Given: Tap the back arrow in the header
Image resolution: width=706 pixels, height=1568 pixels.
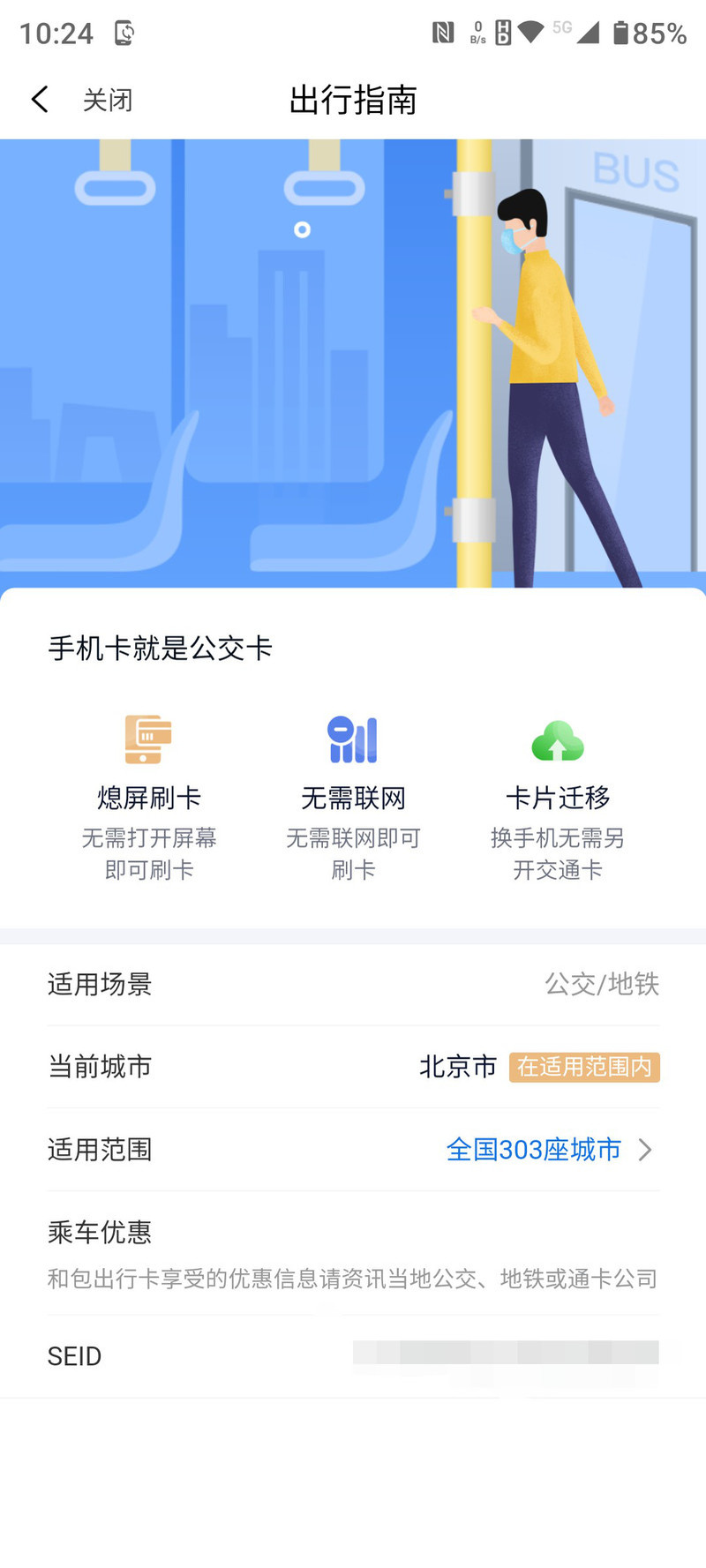Looking at the screenshot, I should point(40,100).
